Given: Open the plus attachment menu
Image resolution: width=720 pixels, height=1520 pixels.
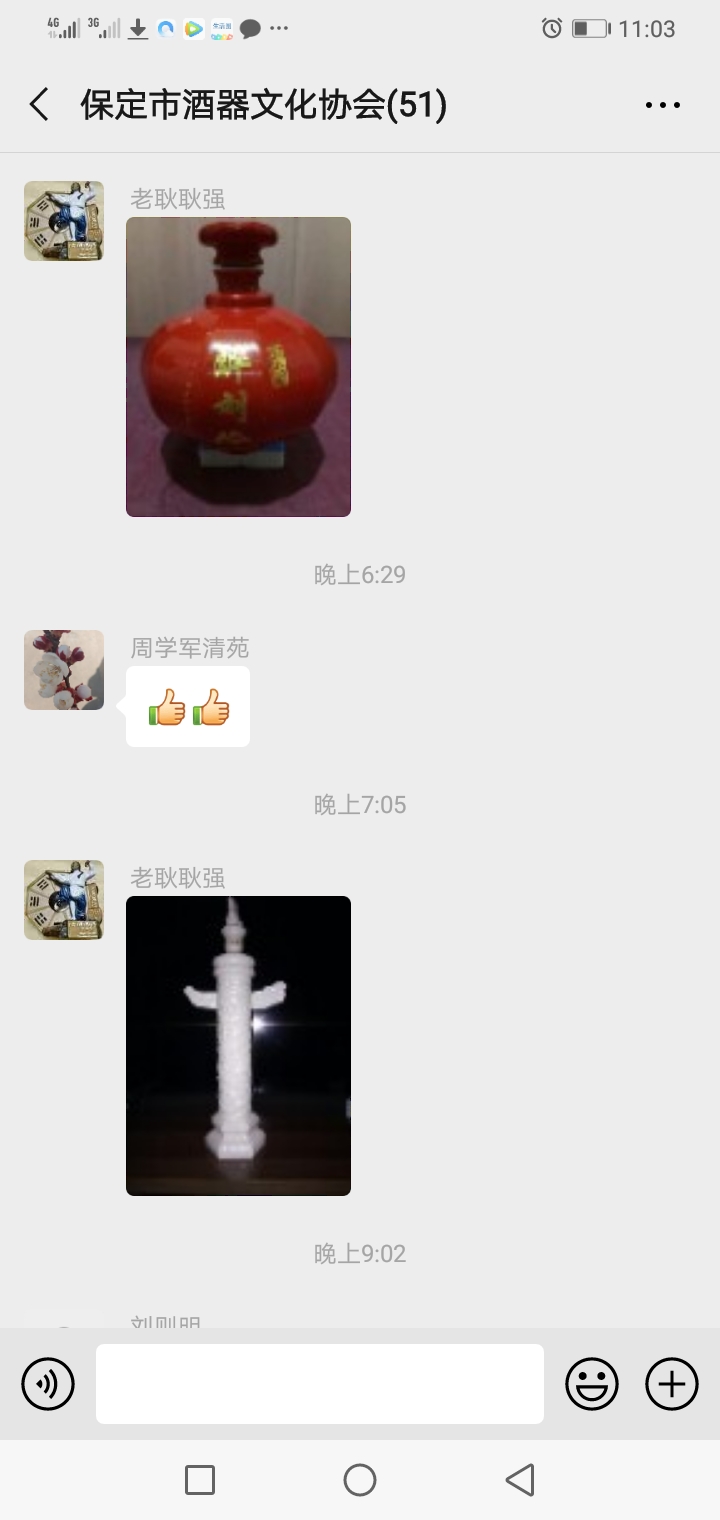Looking at the screenshot, I should click(x=672, y=1384).
